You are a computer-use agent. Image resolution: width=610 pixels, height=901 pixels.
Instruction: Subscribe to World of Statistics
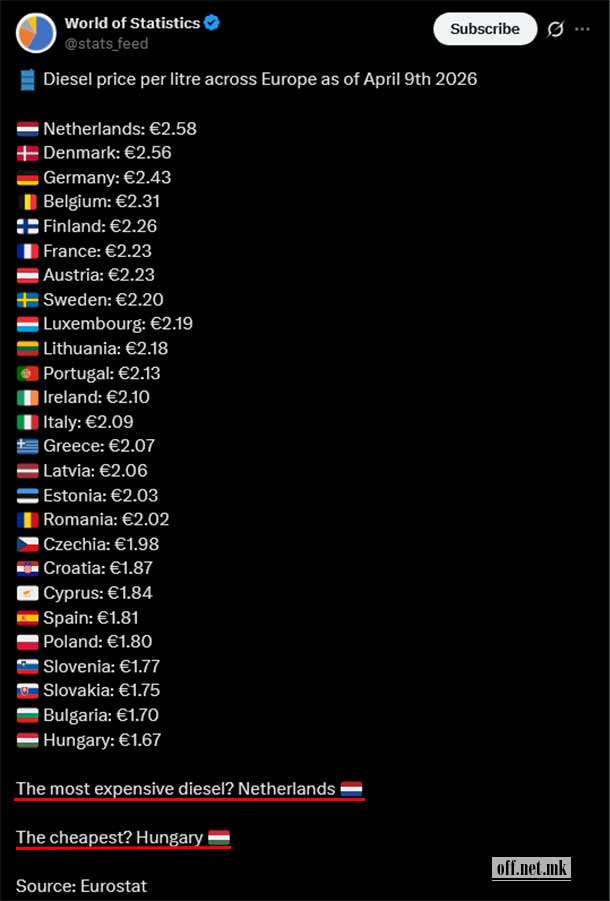[x=484, y=29]
